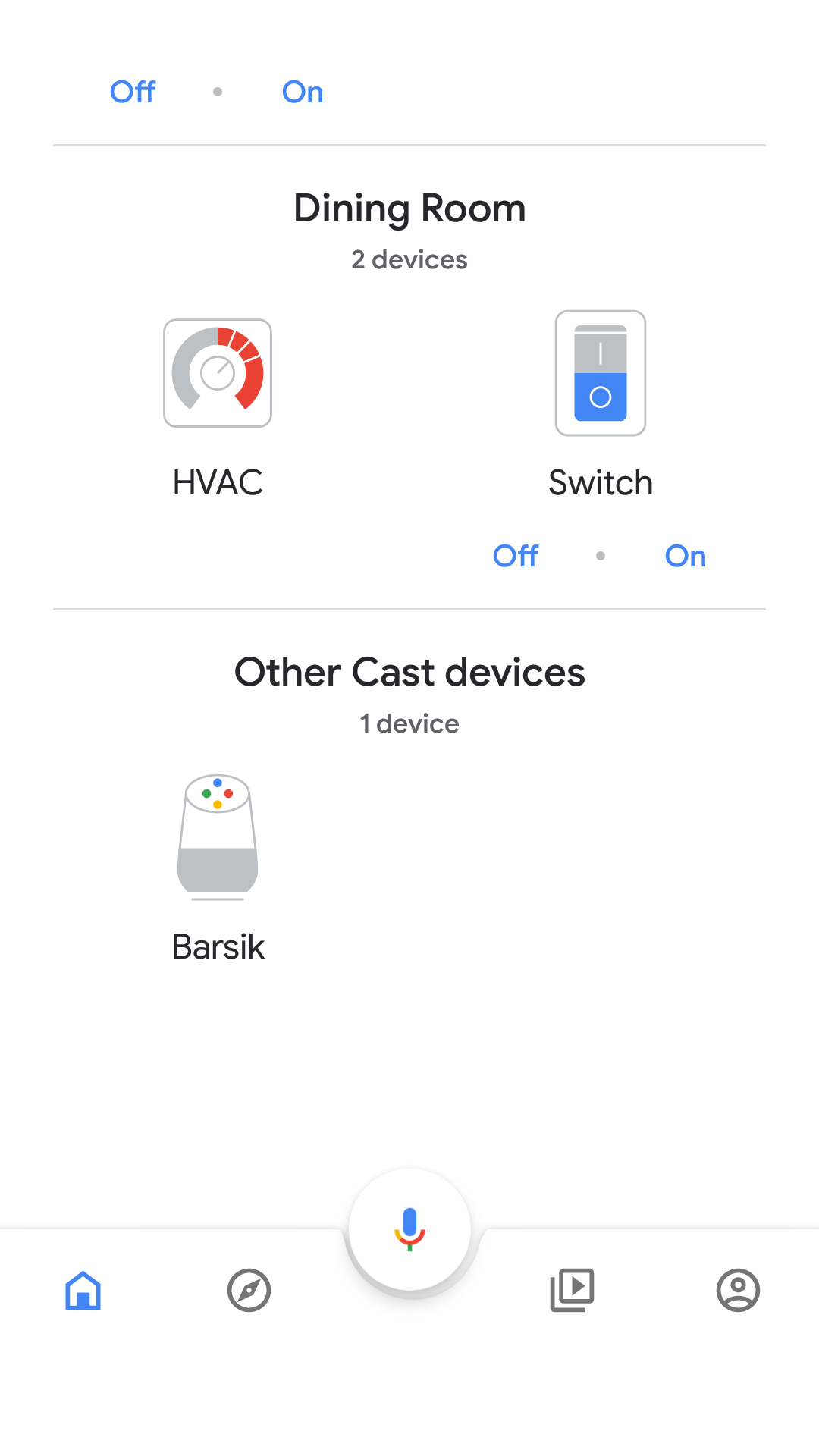Activate the Google Assistant microphone
819x1456 pixels.
point(409,1228)
